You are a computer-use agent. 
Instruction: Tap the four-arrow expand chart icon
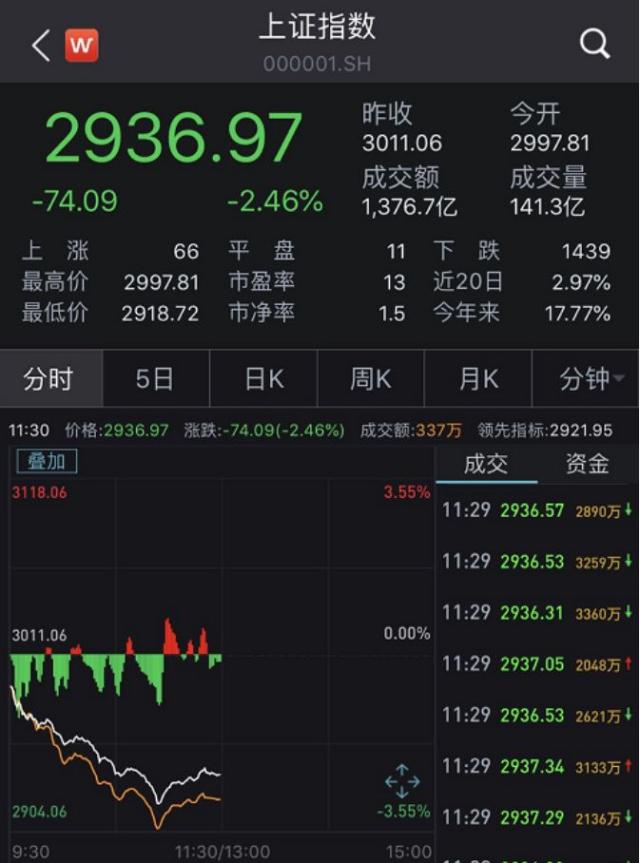tap(402, 781)
